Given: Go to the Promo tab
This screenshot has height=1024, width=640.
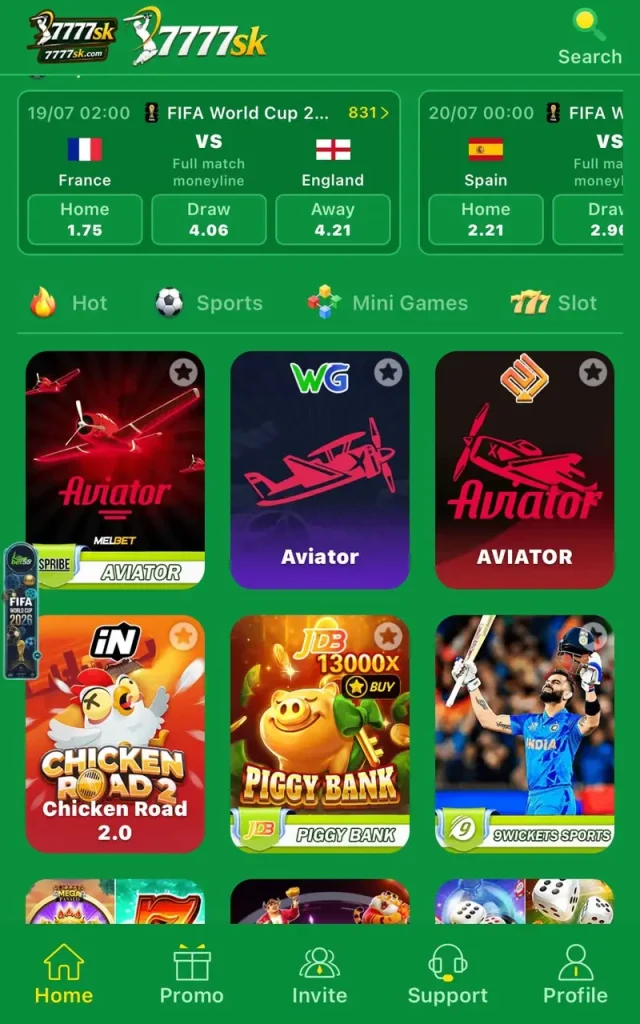Looking at the screenshot, I should pos(192,974).
